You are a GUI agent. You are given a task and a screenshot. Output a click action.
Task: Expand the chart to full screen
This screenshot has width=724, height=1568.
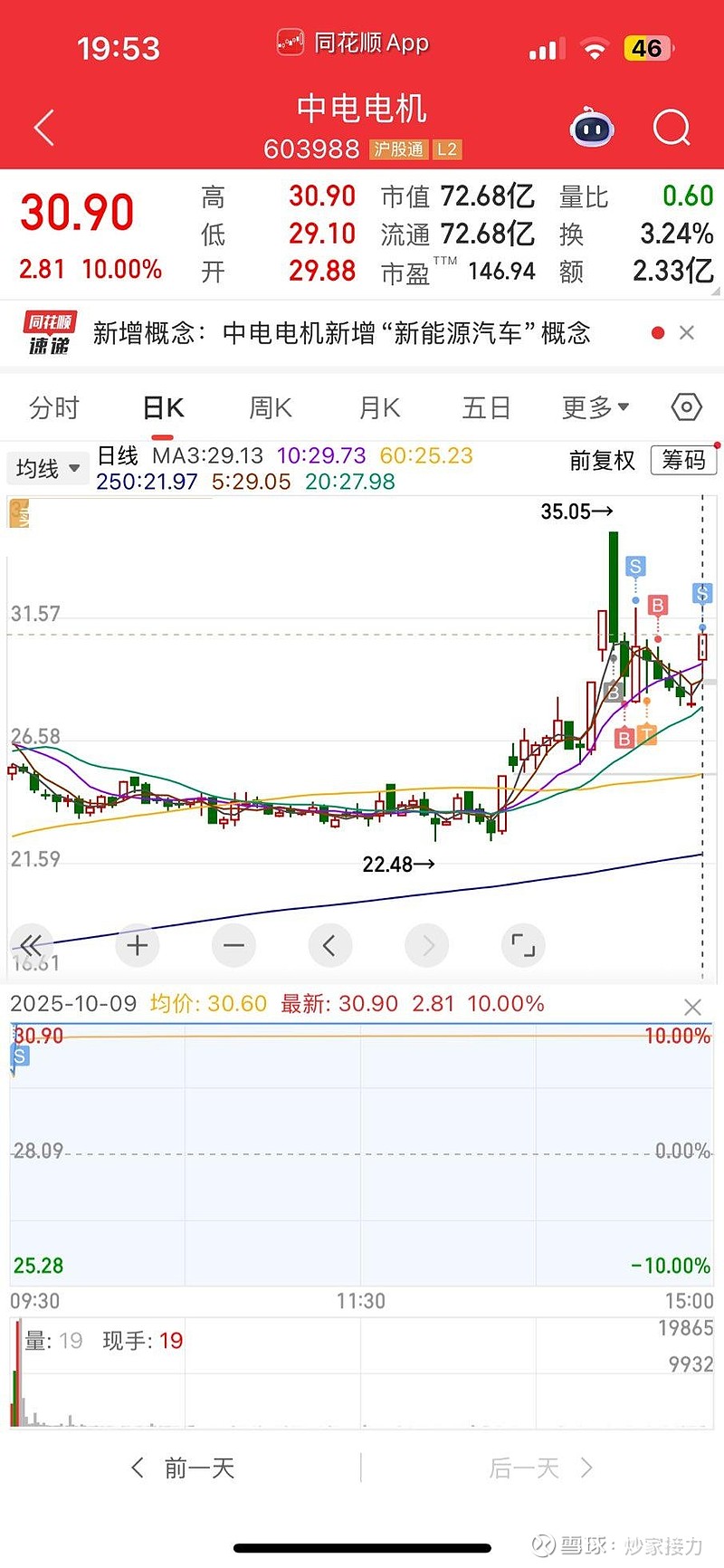523,946
